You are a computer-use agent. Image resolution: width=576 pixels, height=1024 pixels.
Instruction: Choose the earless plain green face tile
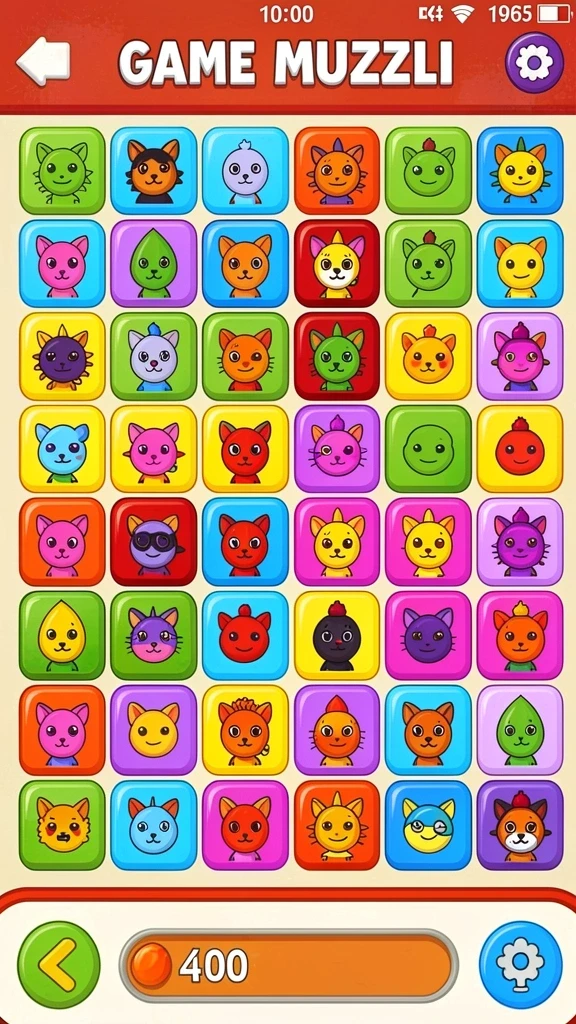tap(428, 449)
